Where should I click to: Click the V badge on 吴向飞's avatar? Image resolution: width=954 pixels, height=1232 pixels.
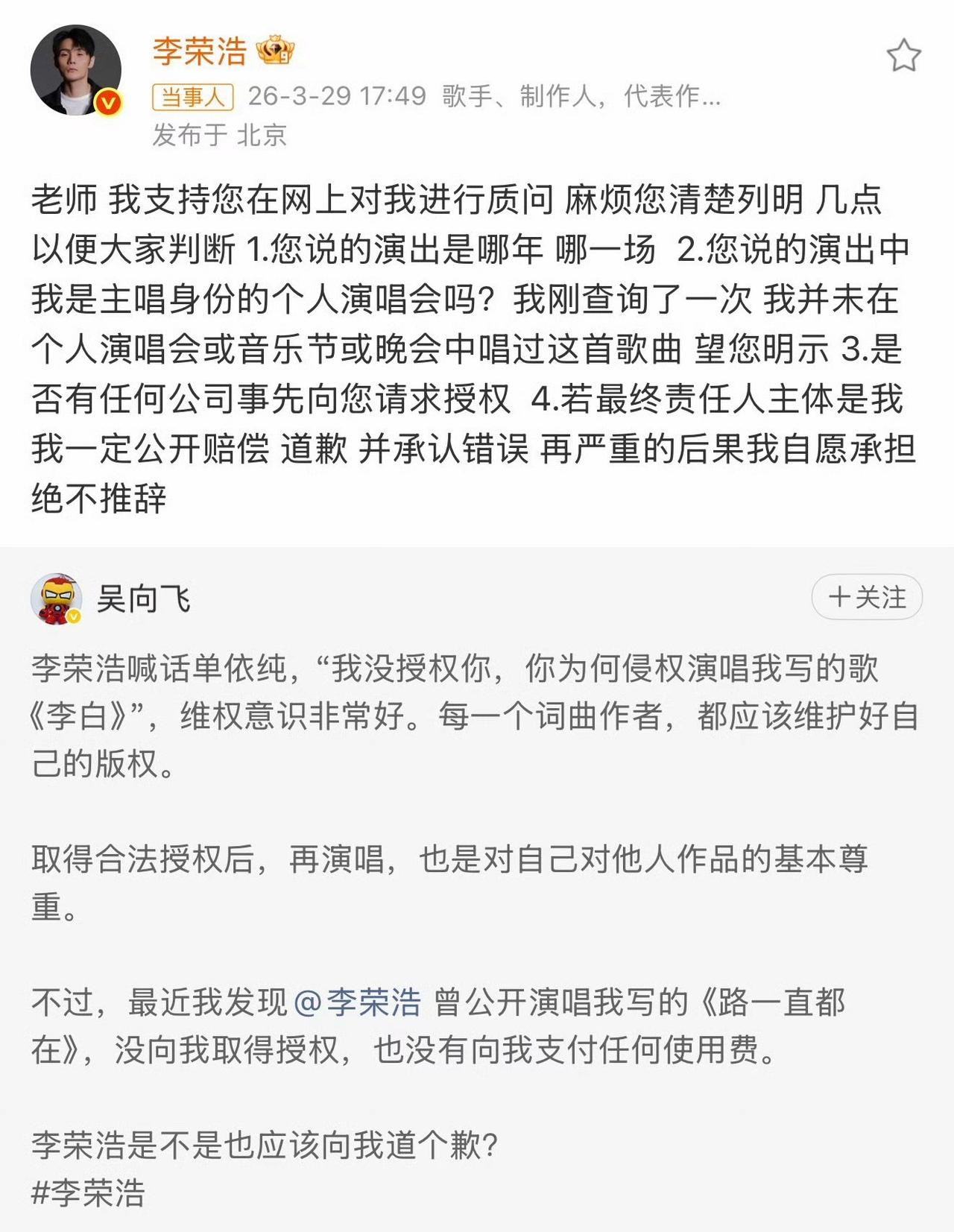73,616
